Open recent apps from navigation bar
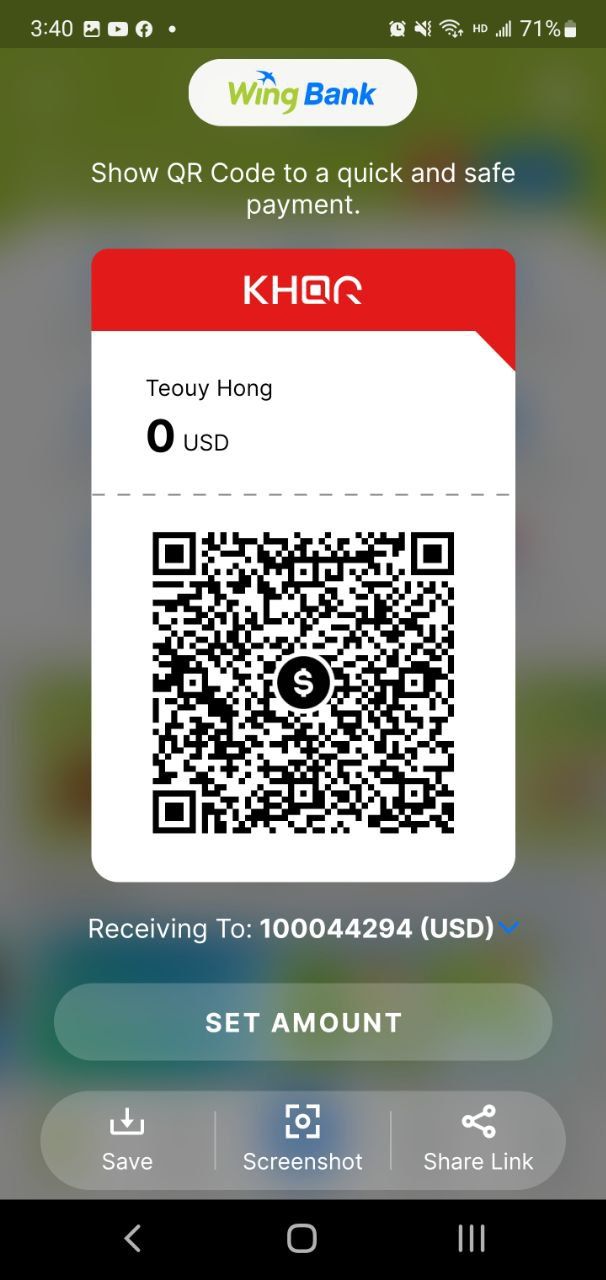The image size is (606, 1280). 471,1238
